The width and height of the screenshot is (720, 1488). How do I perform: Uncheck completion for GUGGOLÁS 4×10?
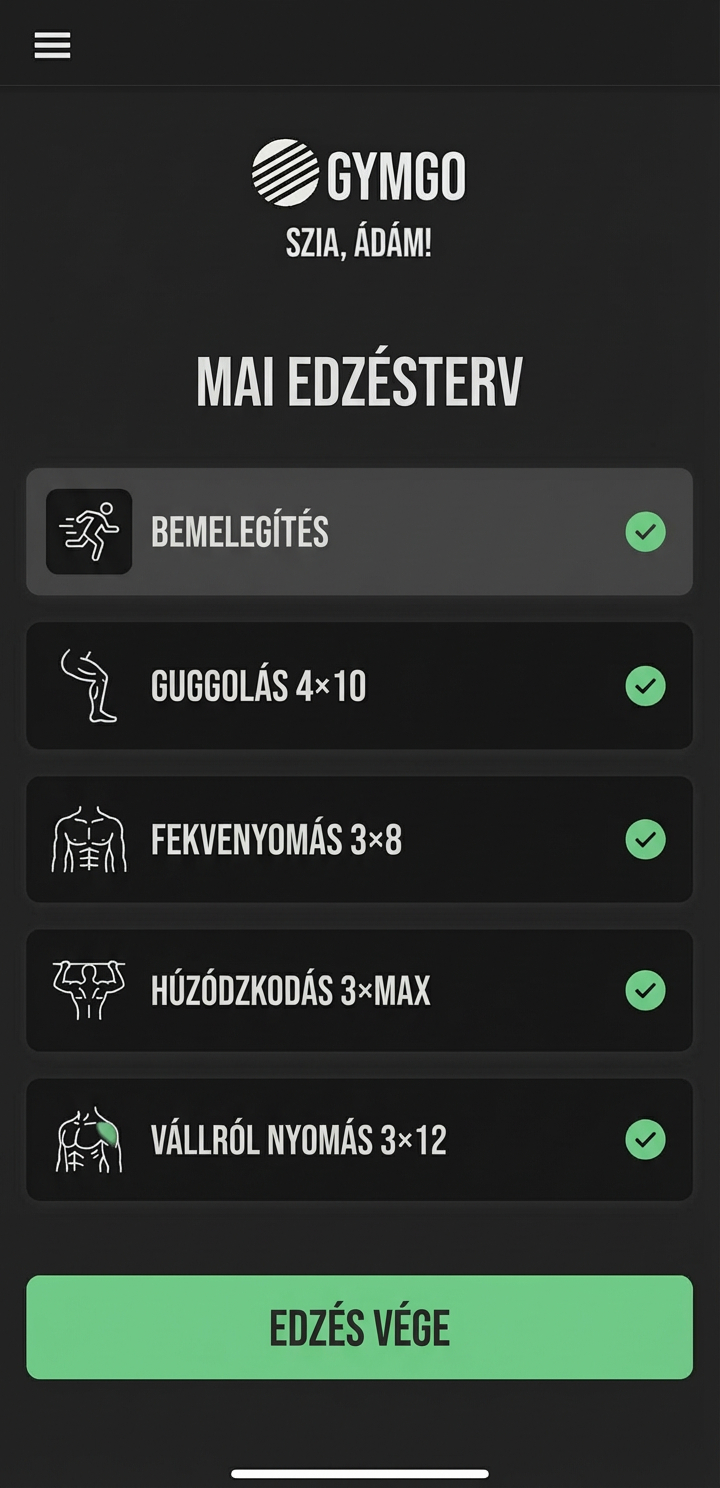tap(646, 686)
